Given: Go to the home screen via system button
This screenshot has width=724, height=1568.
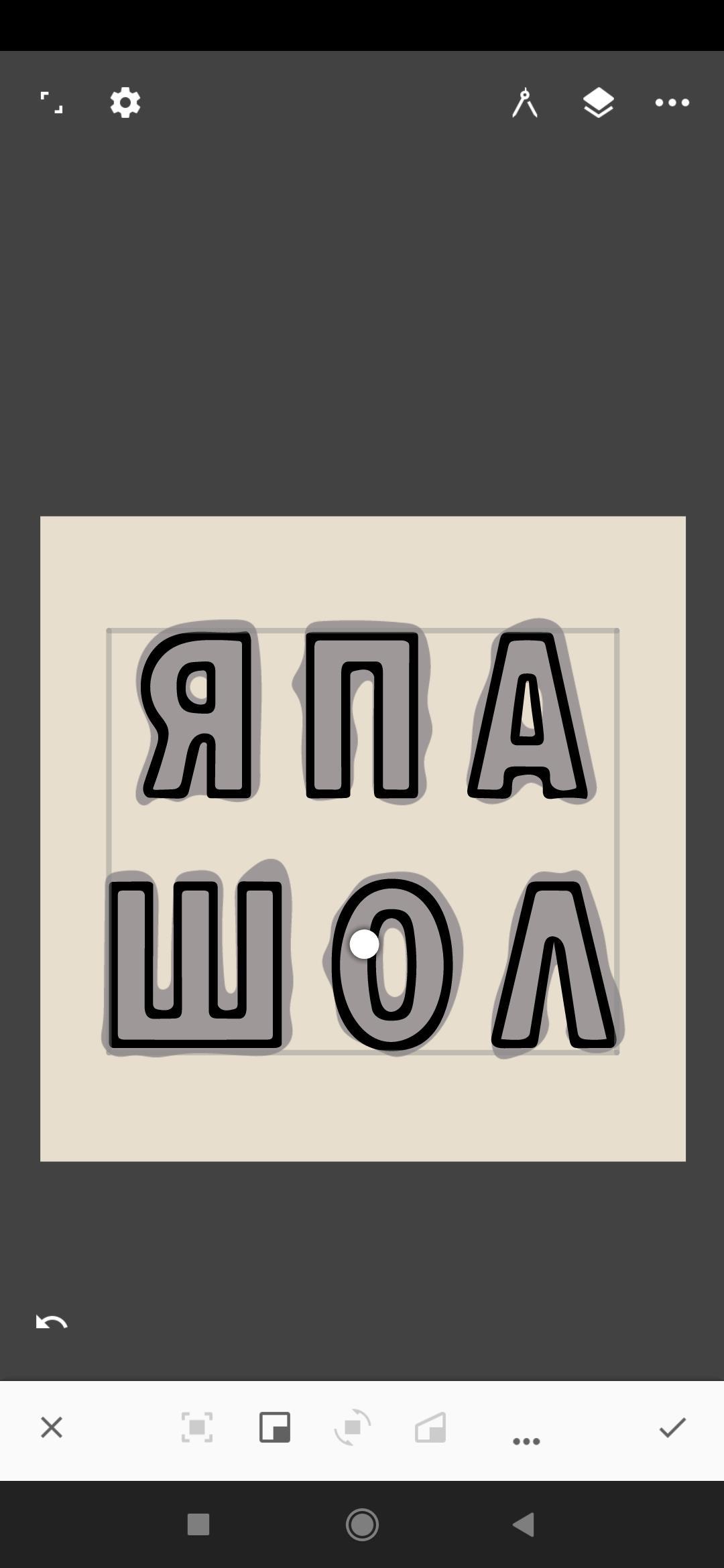Looking at the screenshot, I should tap(362, 1524).
